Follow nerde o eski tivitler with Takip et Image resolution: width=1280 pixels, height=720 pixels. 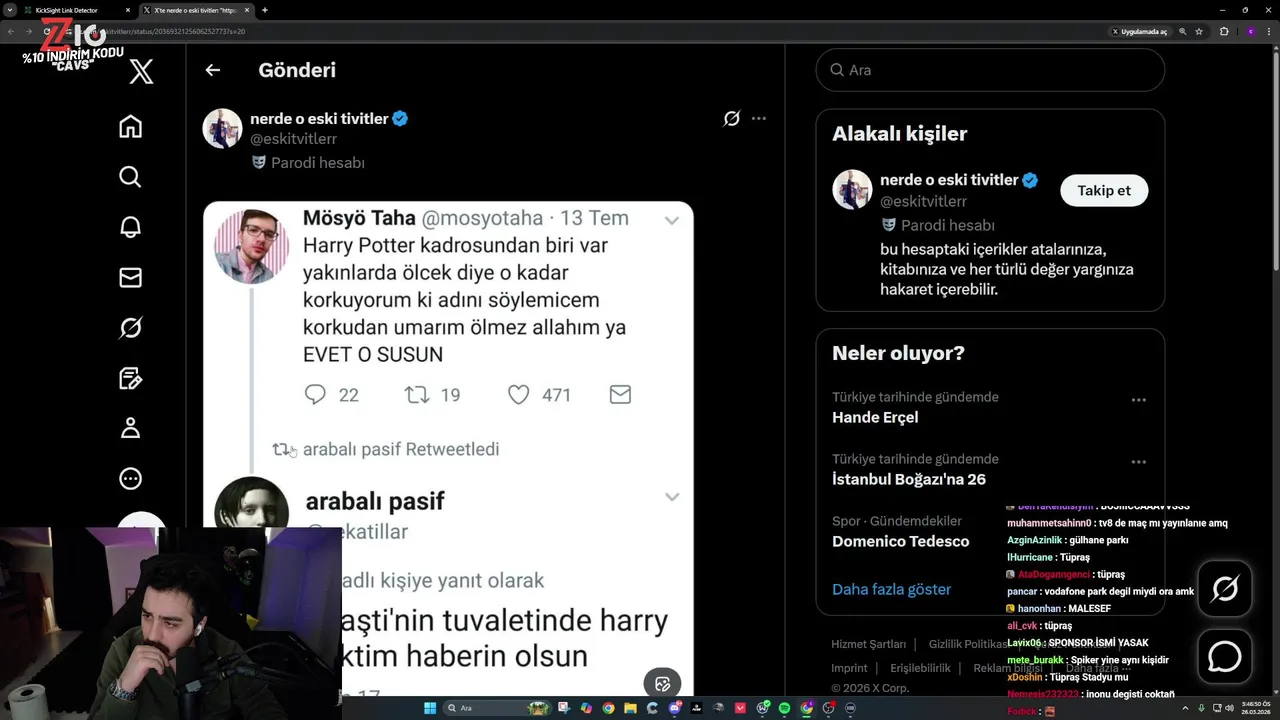coord(1103,190)
